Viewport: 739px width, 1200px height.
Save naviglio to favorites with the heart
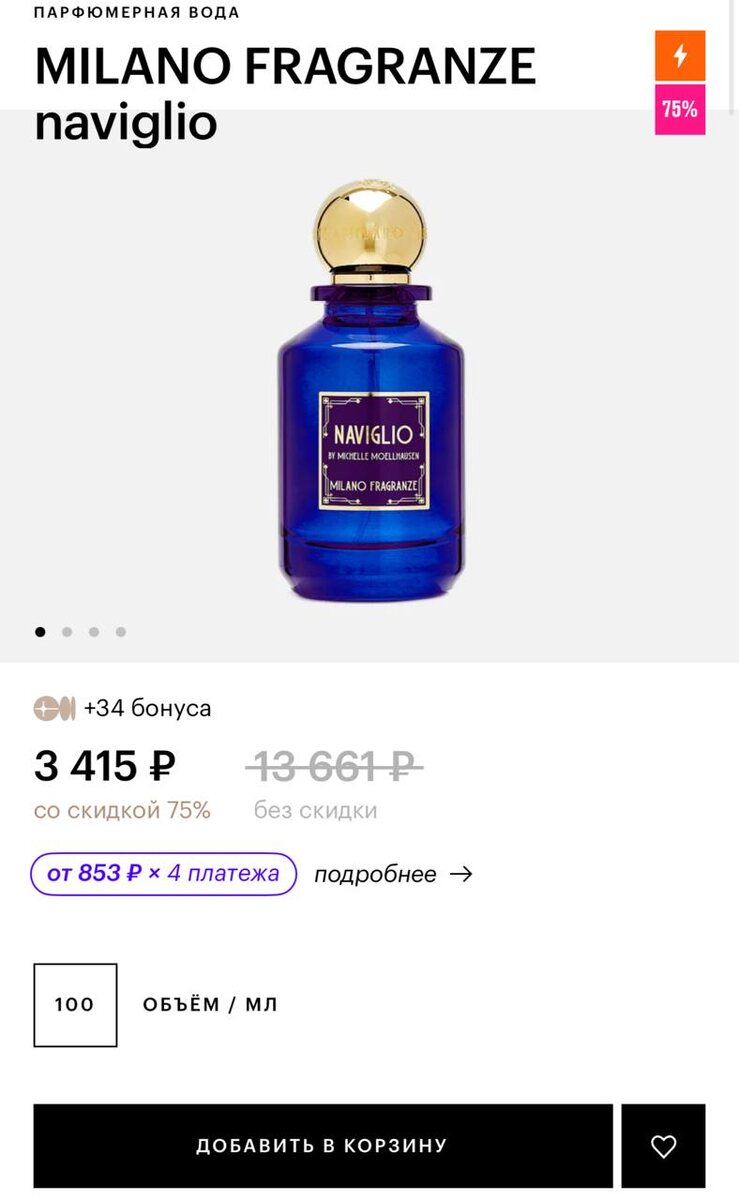coord(663,1146)
